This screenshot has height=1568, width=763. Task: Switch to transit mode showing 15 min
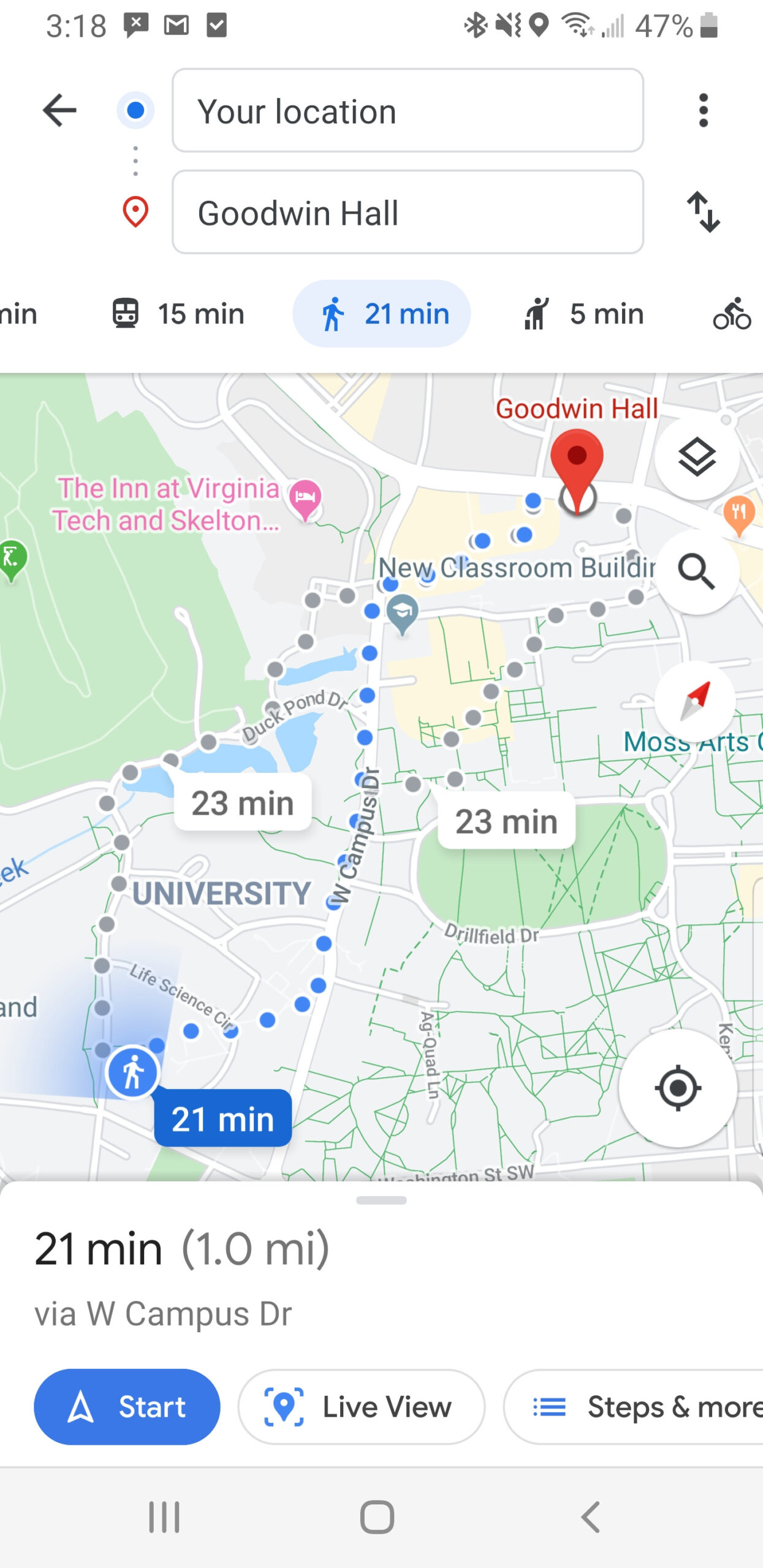(x=178, y=314)
